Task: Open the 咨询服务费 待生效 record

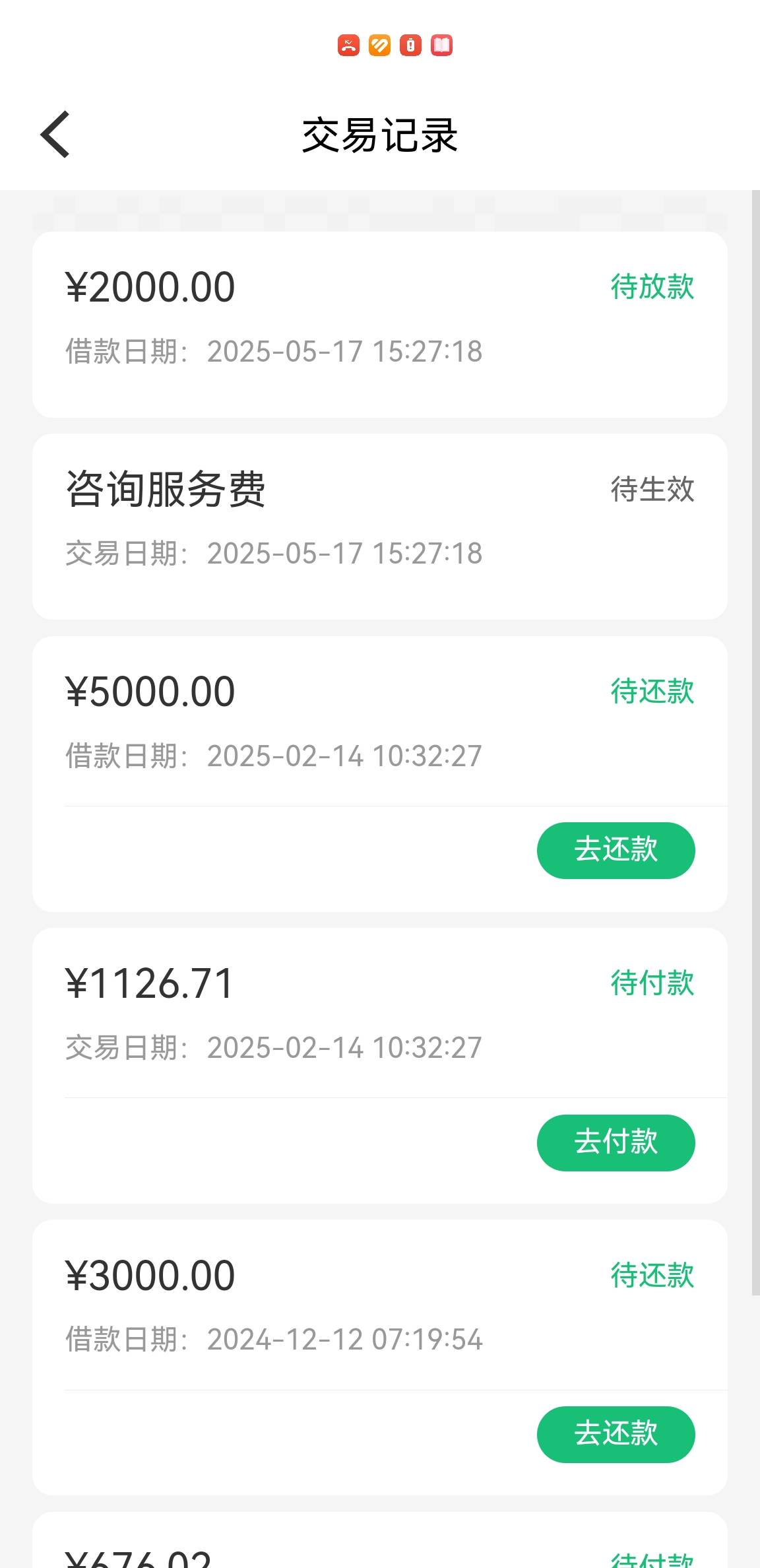Action: [380, 527]
